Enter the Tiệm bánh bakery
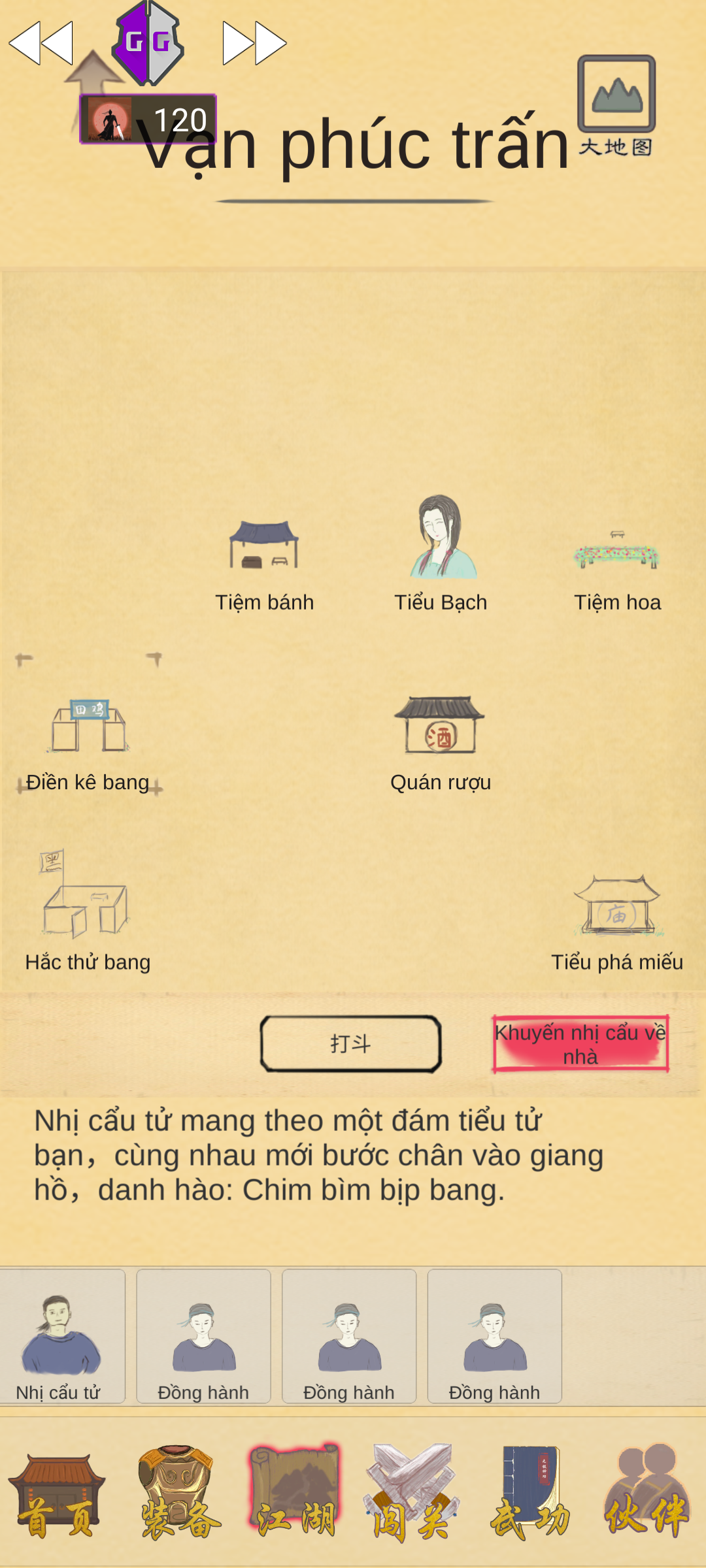Image resolution: width=706 pixels, height=1568 pixels. click(x=264, y=563)
